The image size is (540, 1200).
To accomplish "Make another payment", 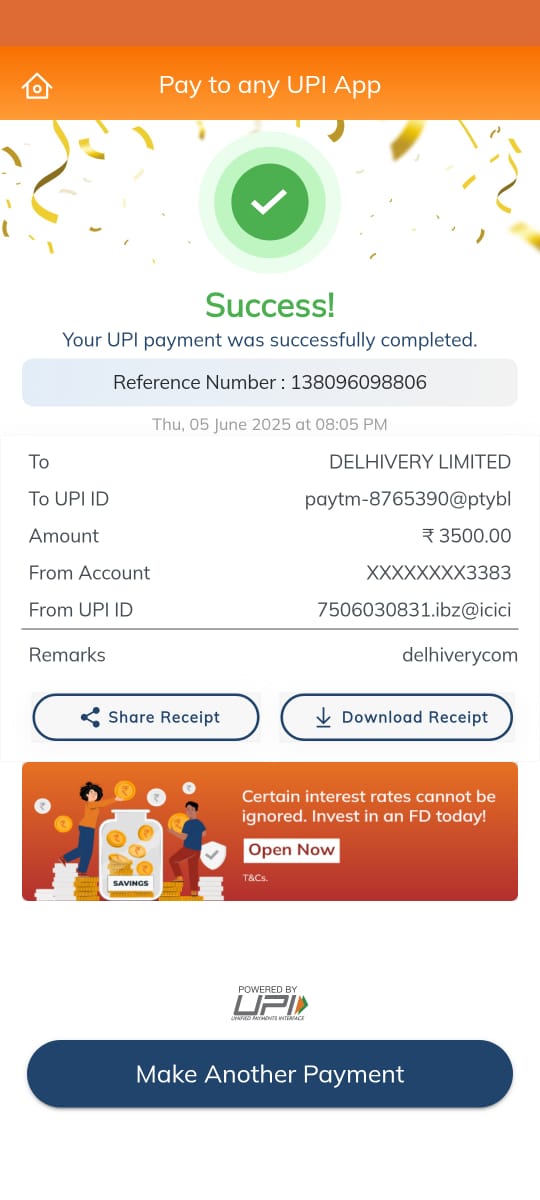I will point(270,1074).
